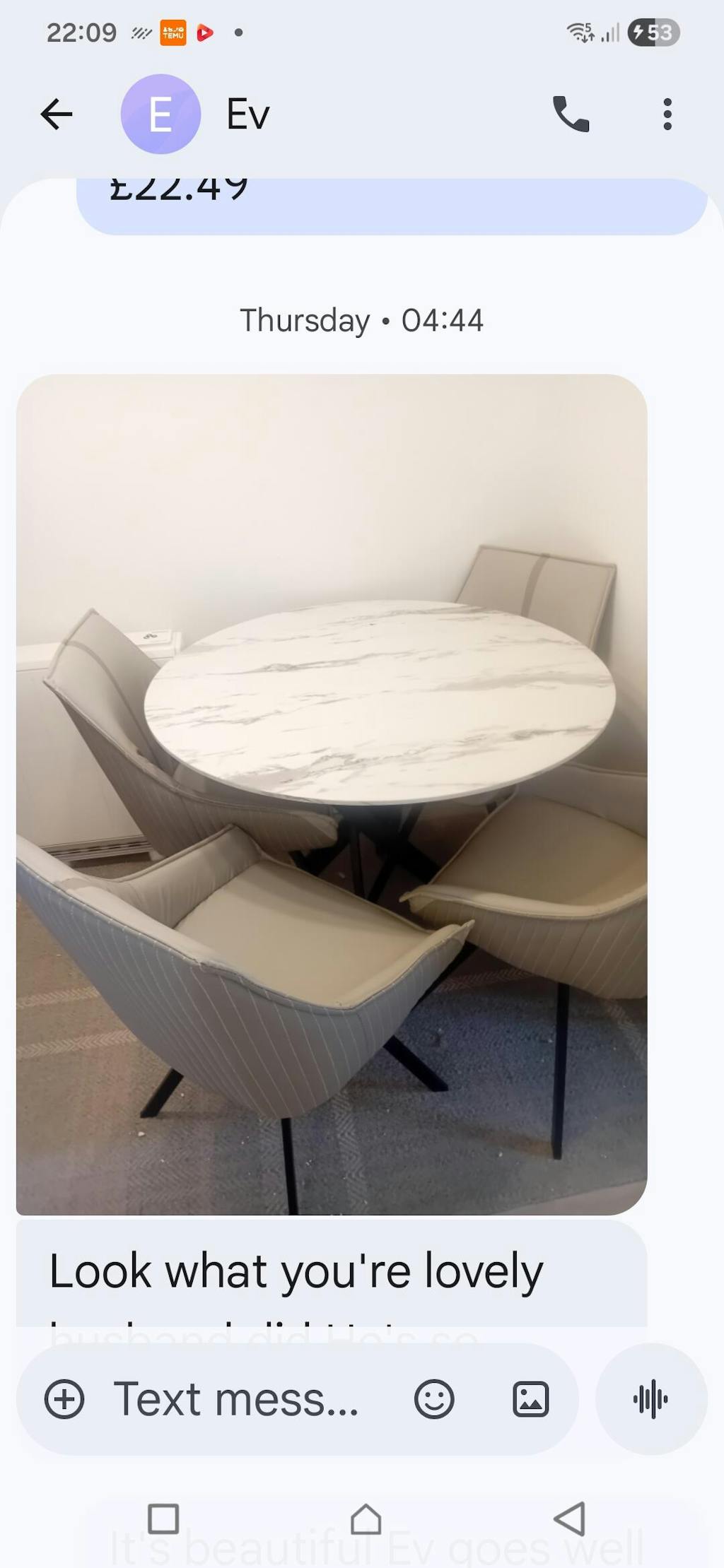Viewport: 724px width, 1568px height.
Task: Open the three-dot overflow menu
Action: (x=667, y=114)
